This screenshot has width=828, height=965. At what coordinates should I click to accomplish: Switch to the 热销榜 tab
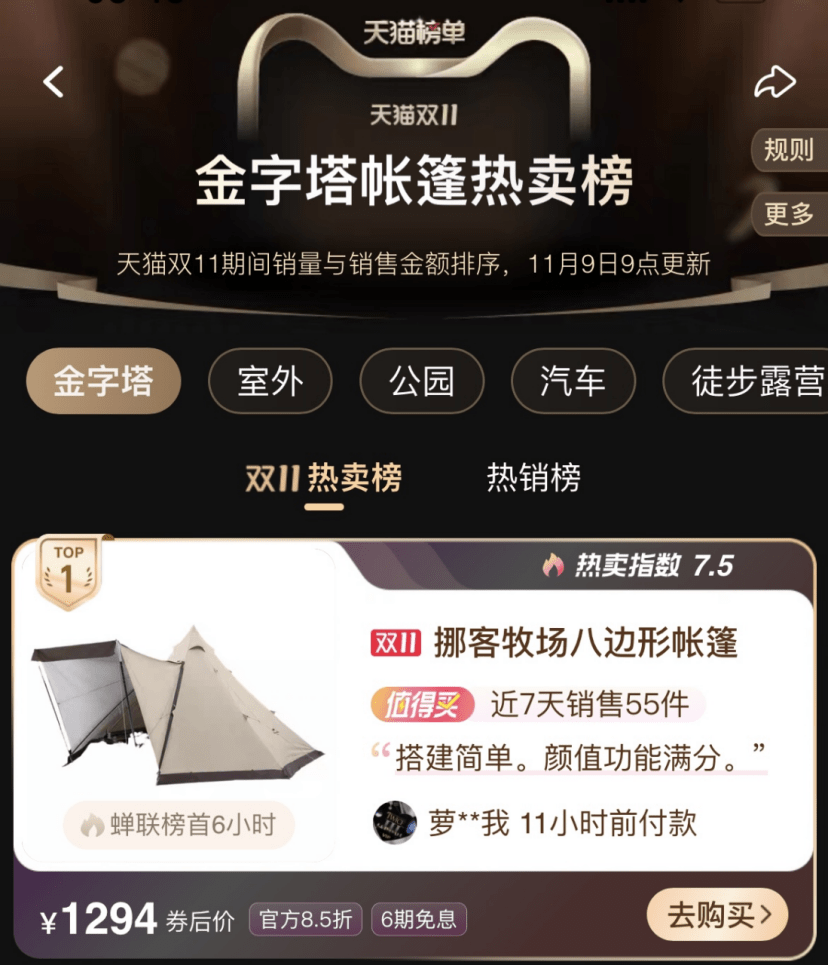[x=533, y=478]
